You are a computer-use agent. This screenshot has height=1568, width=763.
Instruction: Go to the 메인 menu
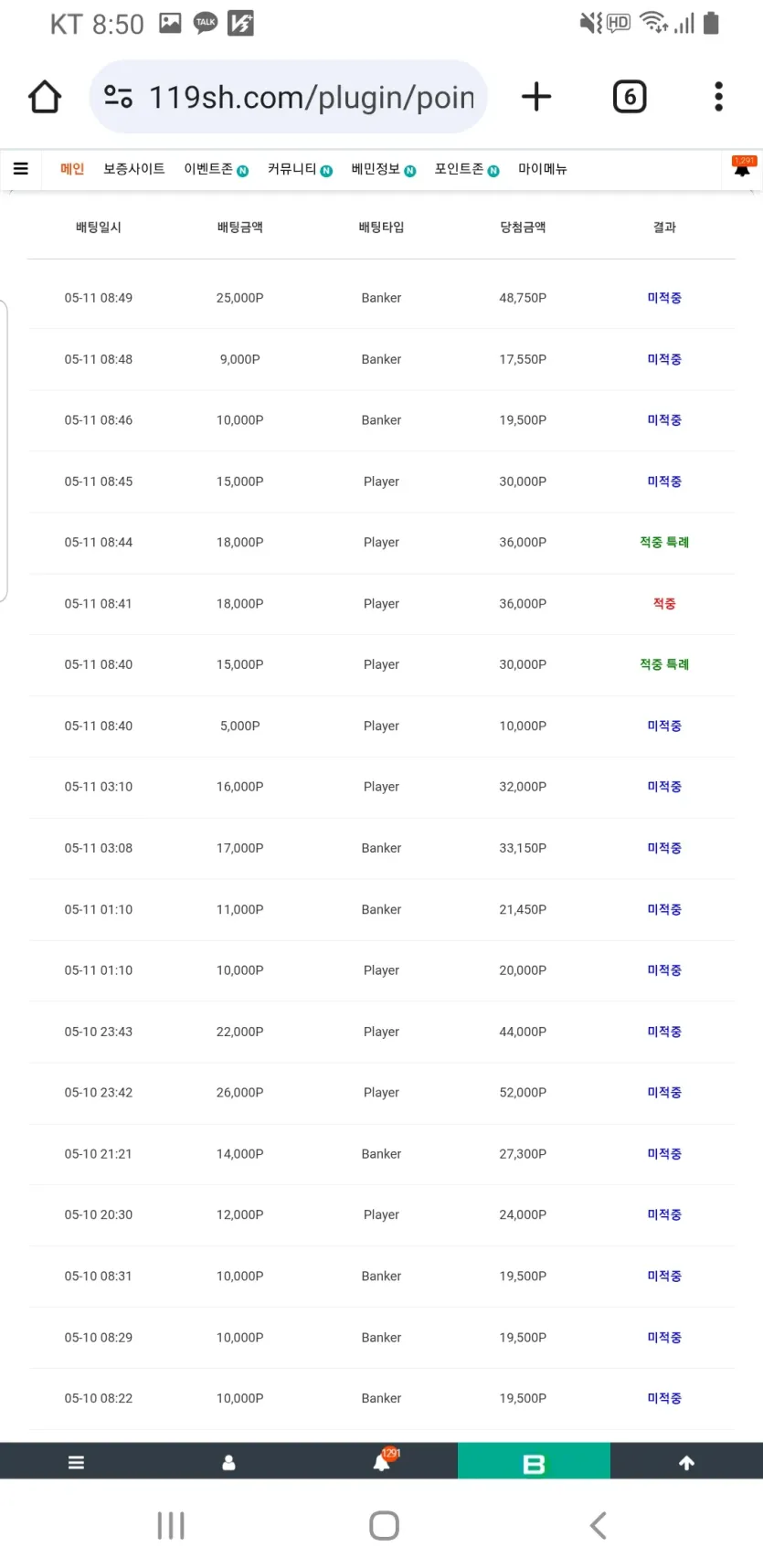[x=72, y=169]
